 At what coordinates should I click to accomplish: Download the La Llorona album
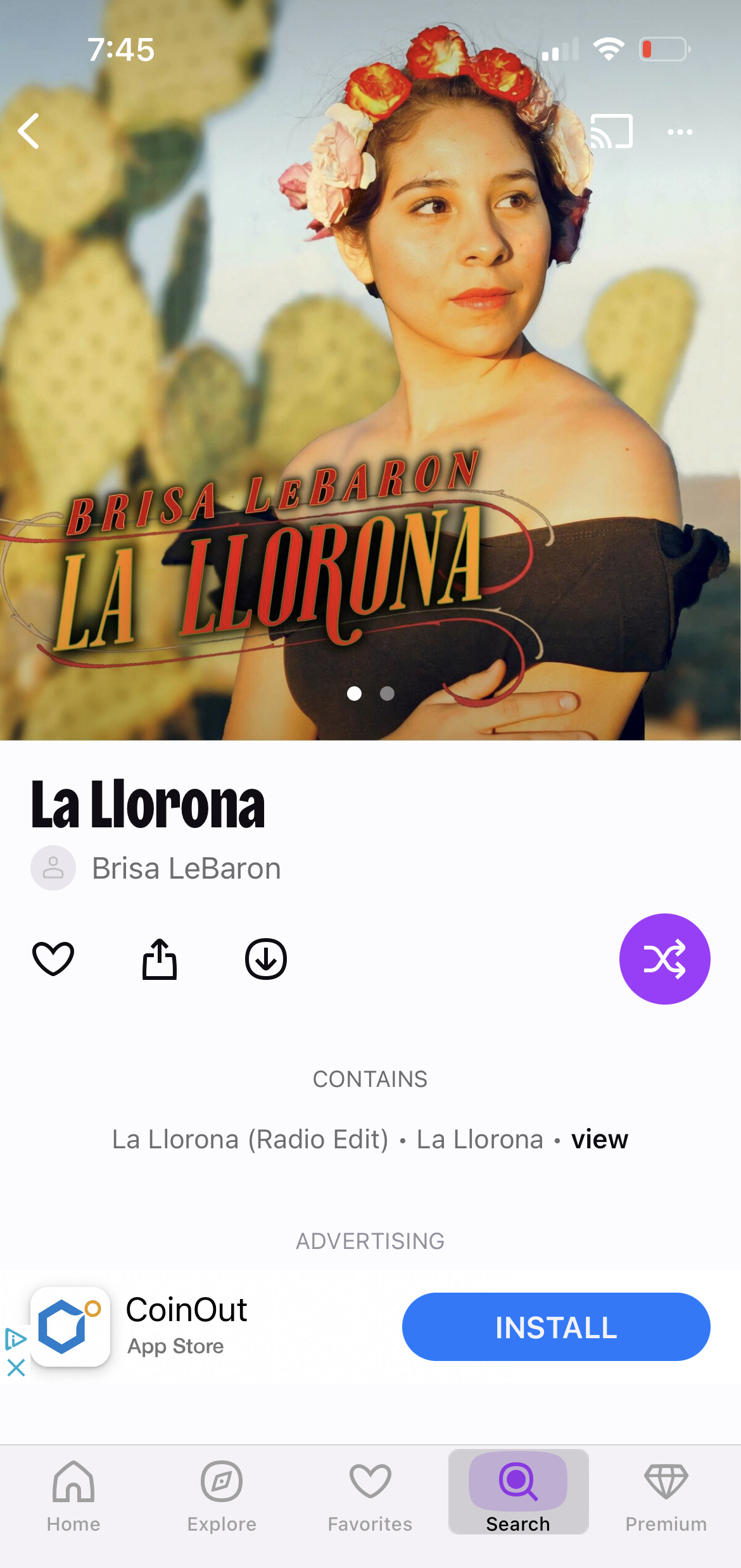[266, 958]
